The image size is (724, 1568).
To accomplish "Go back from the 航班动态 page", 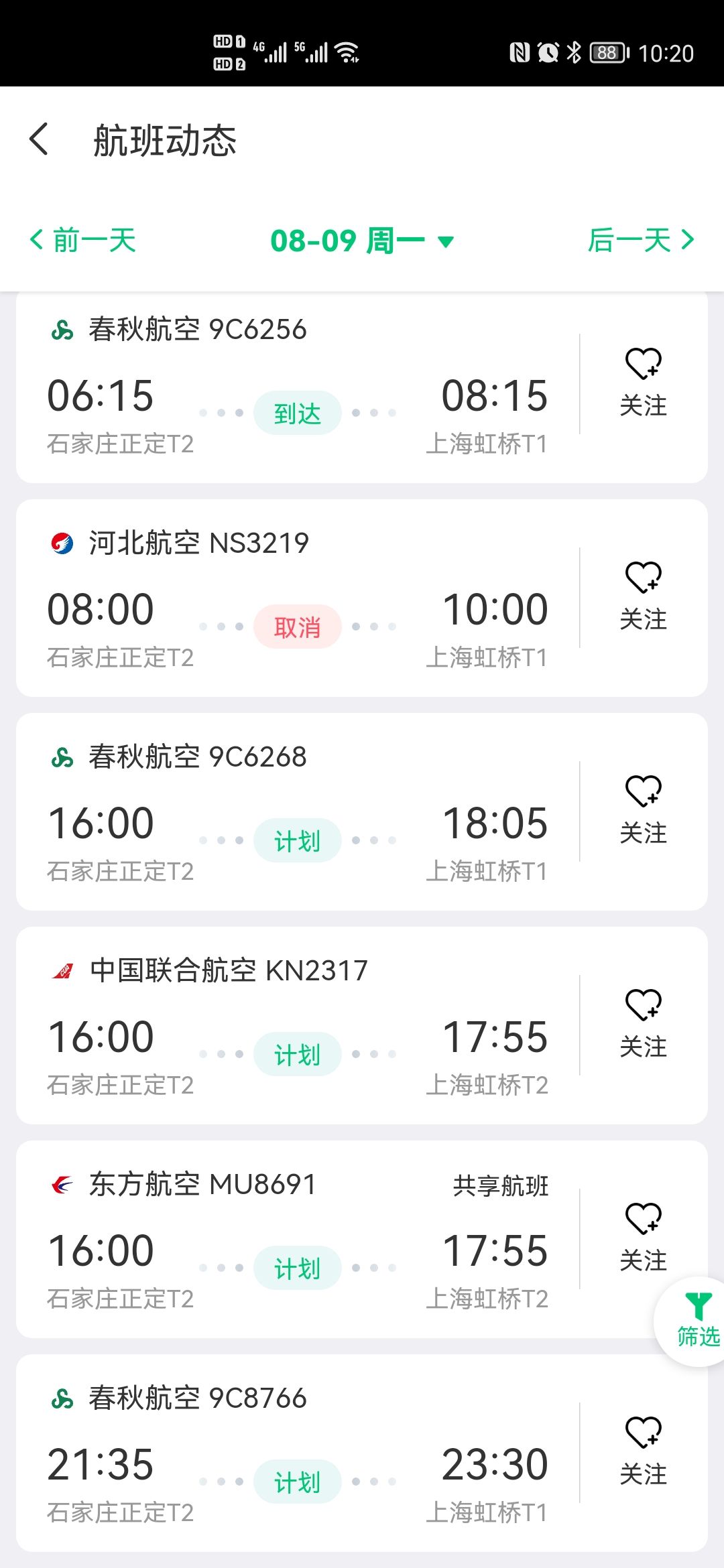I will (40, 139).
